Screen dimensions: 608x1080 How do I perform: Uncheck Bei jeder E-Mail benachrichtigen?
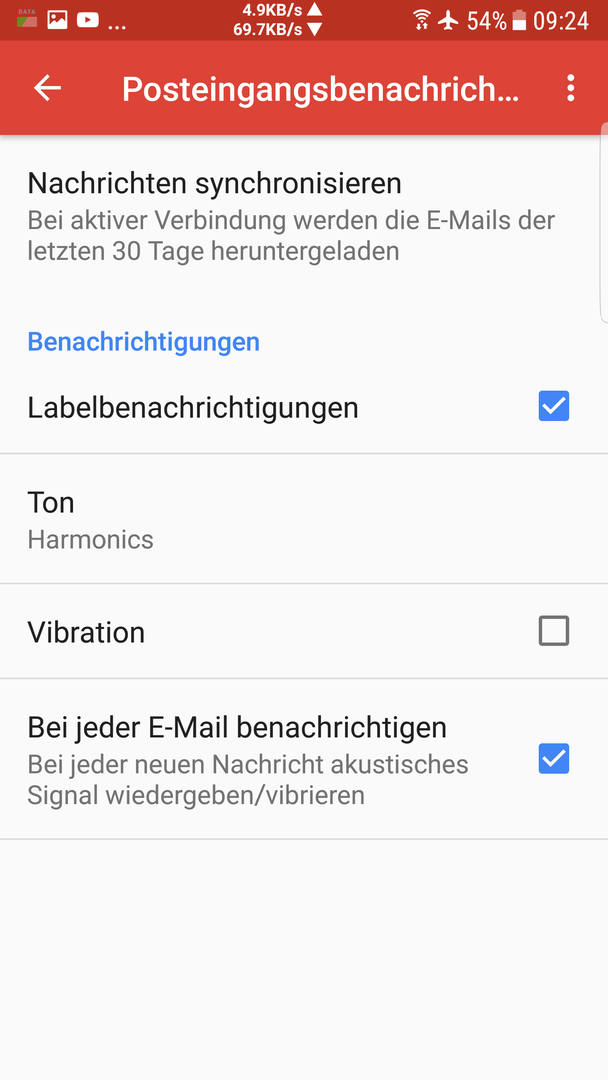[x=554, y=759]
